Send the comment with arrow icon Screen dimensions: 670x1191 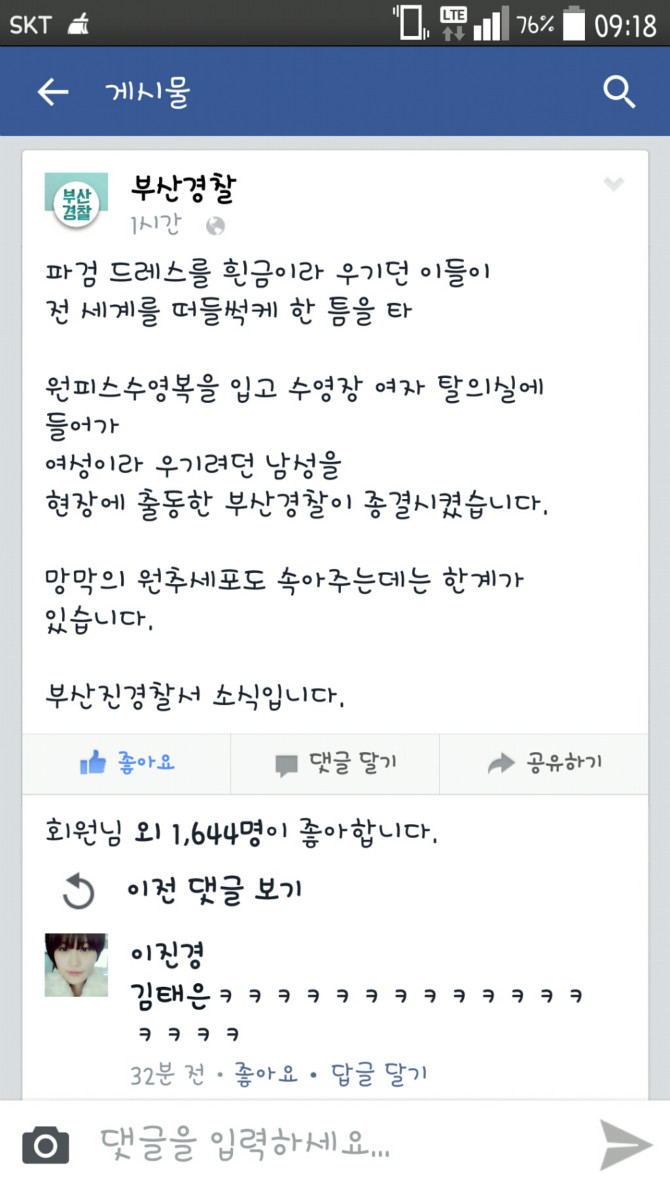(626, 1144)
